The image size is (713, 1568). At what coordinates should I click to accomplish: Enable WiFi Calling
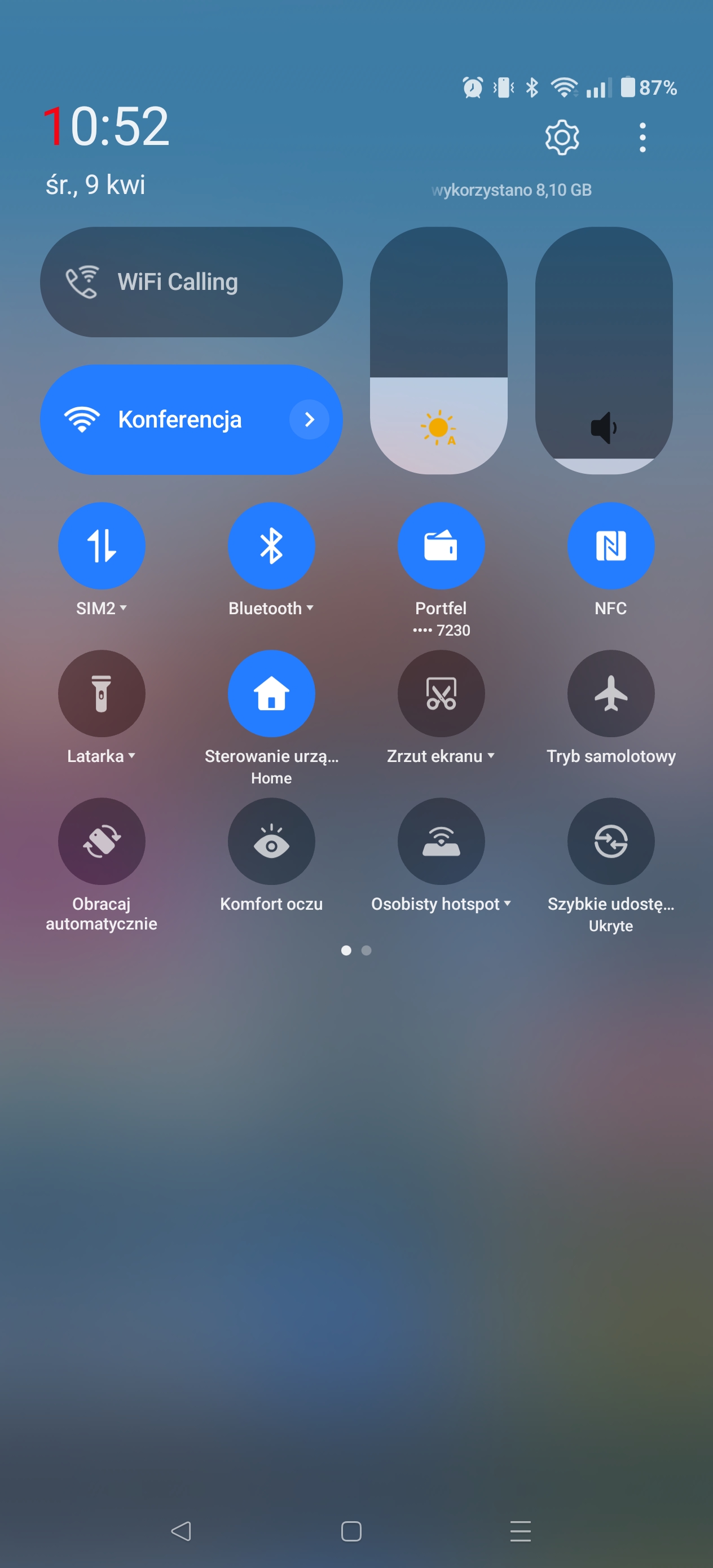(x=191, y=282)
